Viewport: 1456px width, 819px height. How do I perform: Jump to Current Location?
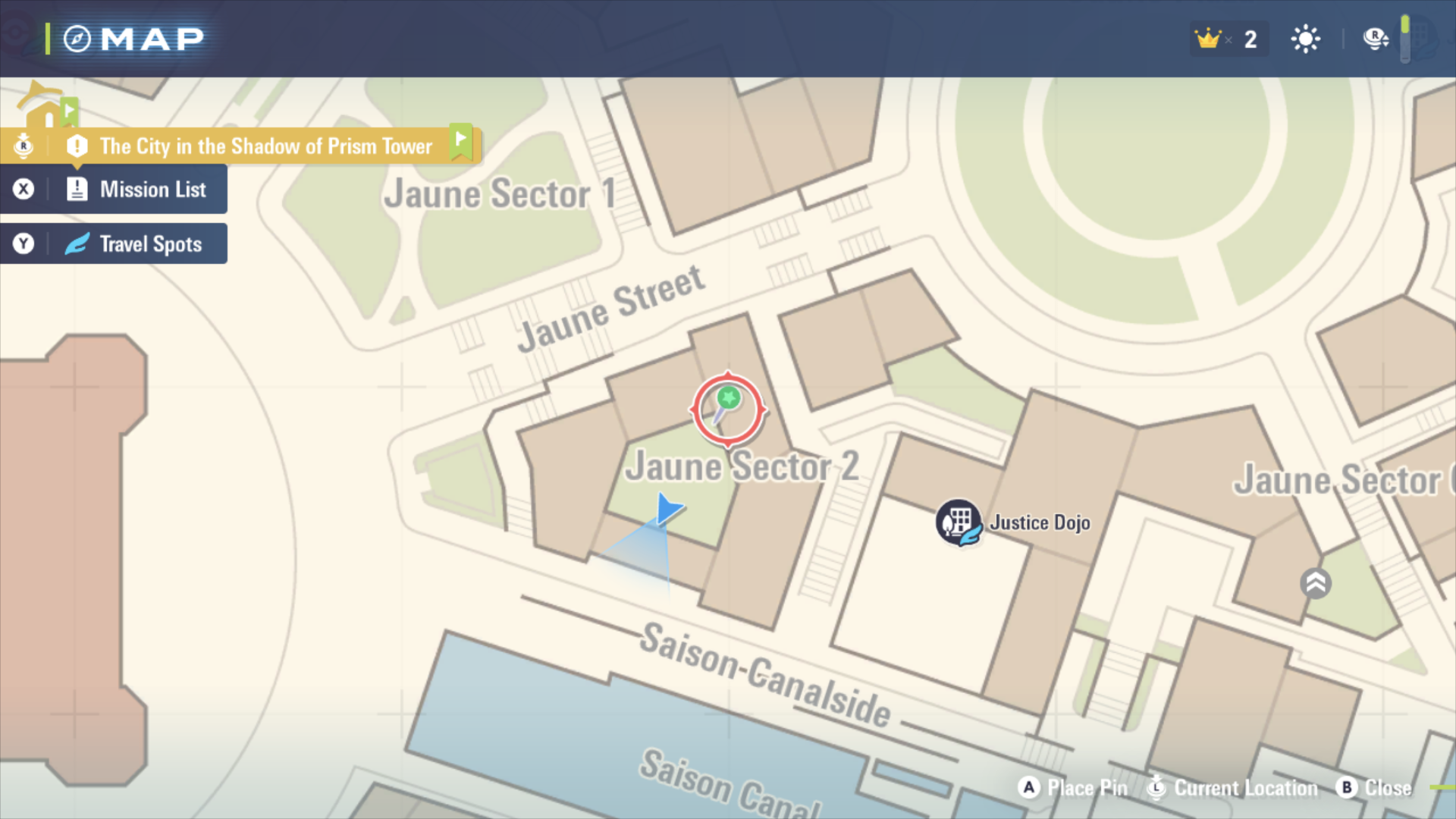(1233, 789)
